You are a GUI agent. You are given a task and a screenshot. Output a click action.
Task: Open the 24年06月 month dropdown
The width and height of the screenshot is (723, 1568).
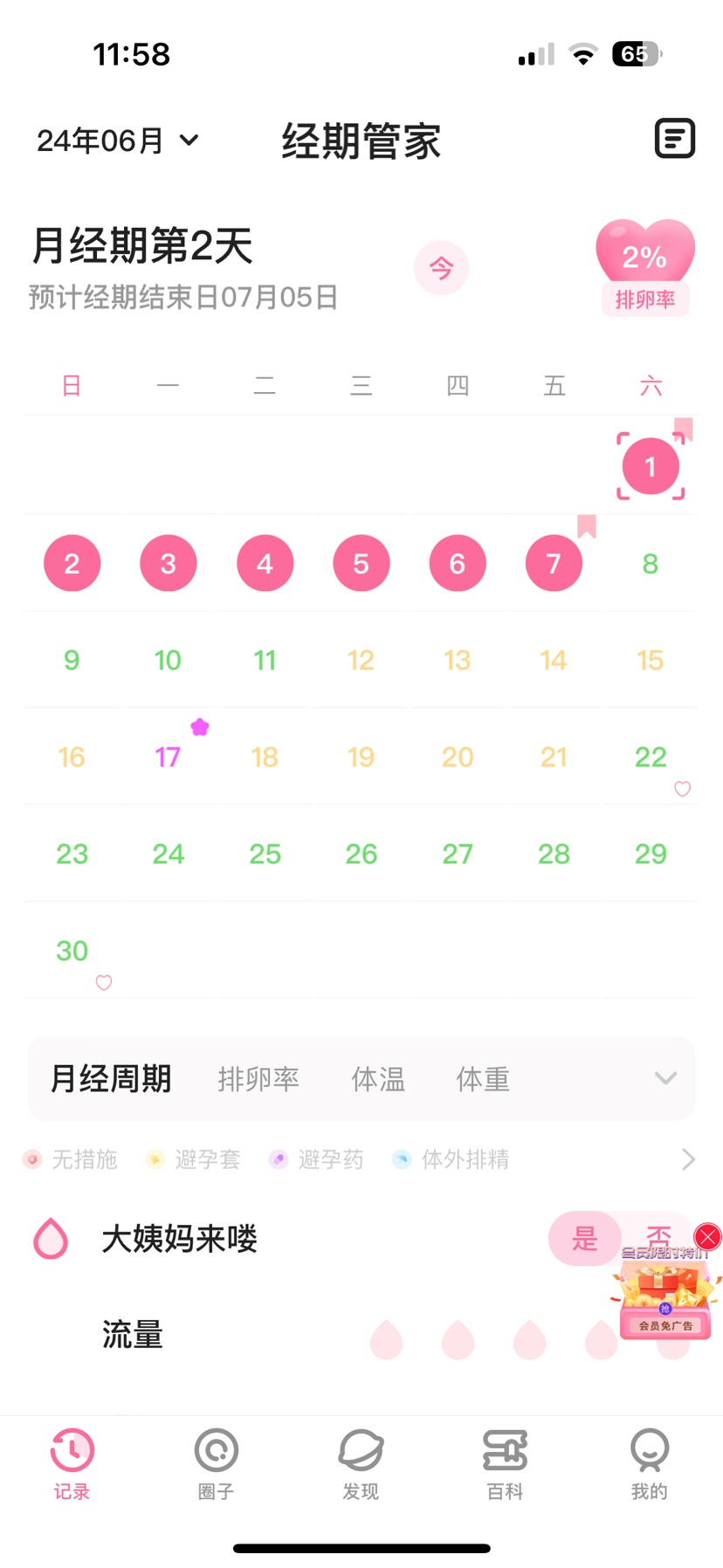coord(118,141)
